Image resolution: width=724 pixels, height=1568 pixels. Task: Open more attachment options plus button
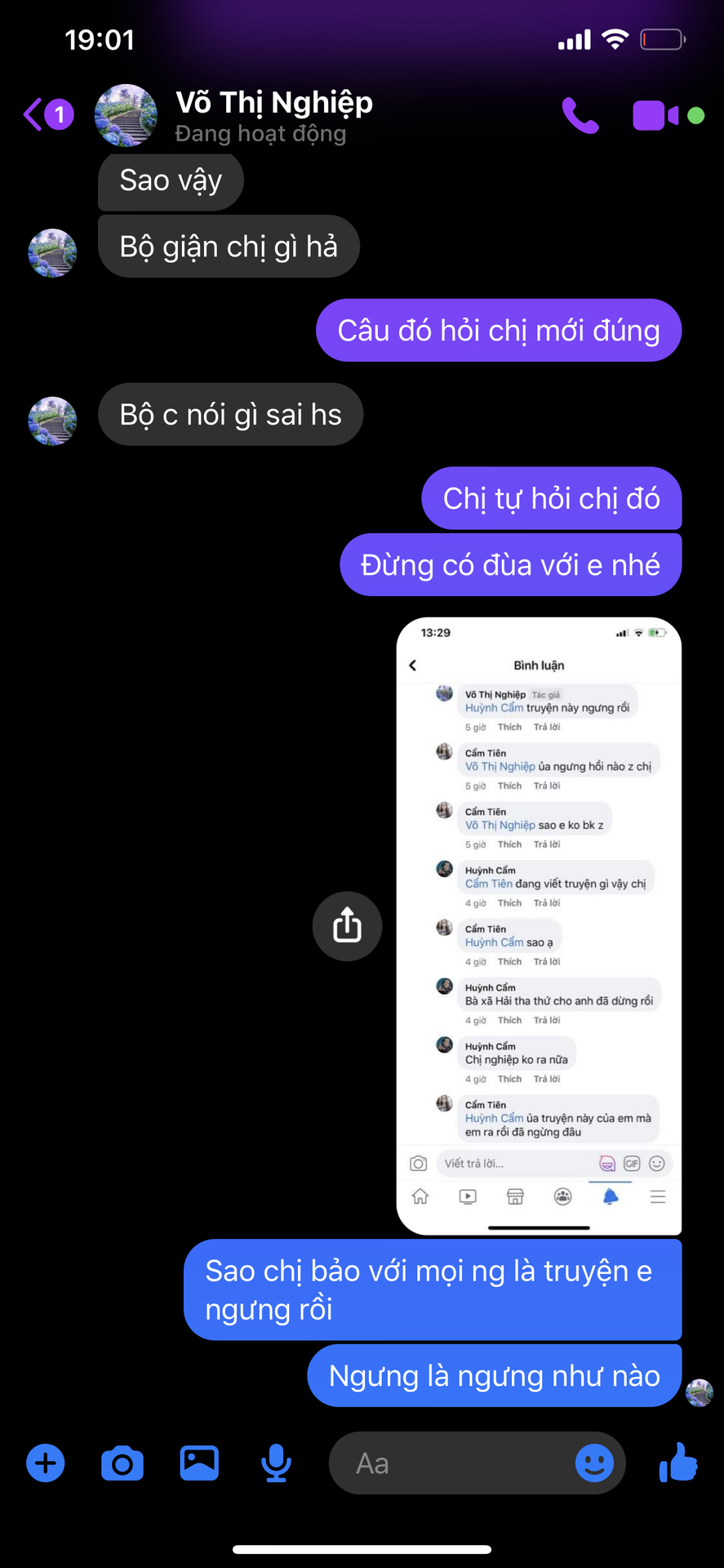(x=46, y=1463)
